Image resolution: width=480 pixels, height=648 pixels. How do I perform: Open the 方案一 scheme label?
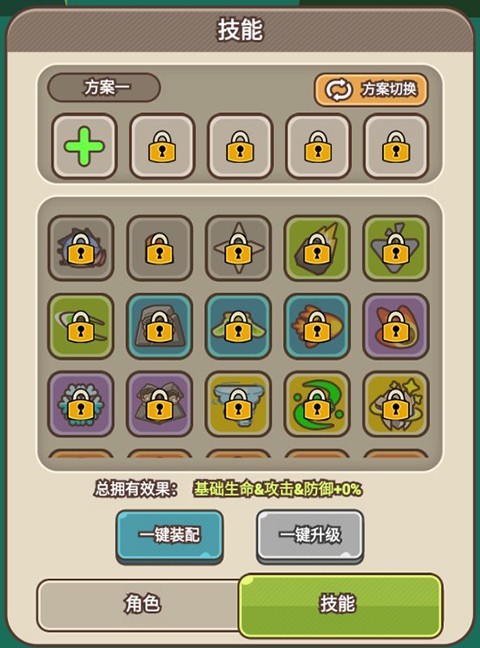pyautogui.click(x=104, y=88)
